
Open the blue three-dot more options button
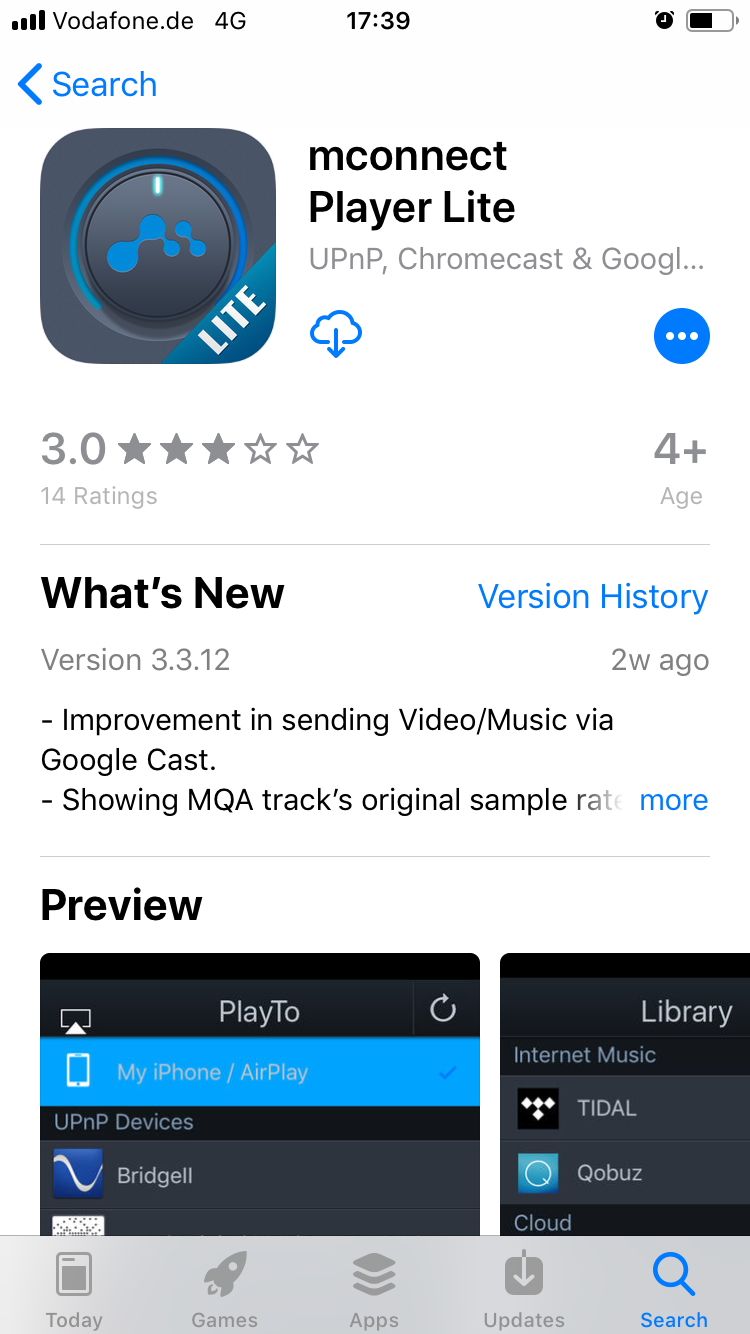coord(681,337)
